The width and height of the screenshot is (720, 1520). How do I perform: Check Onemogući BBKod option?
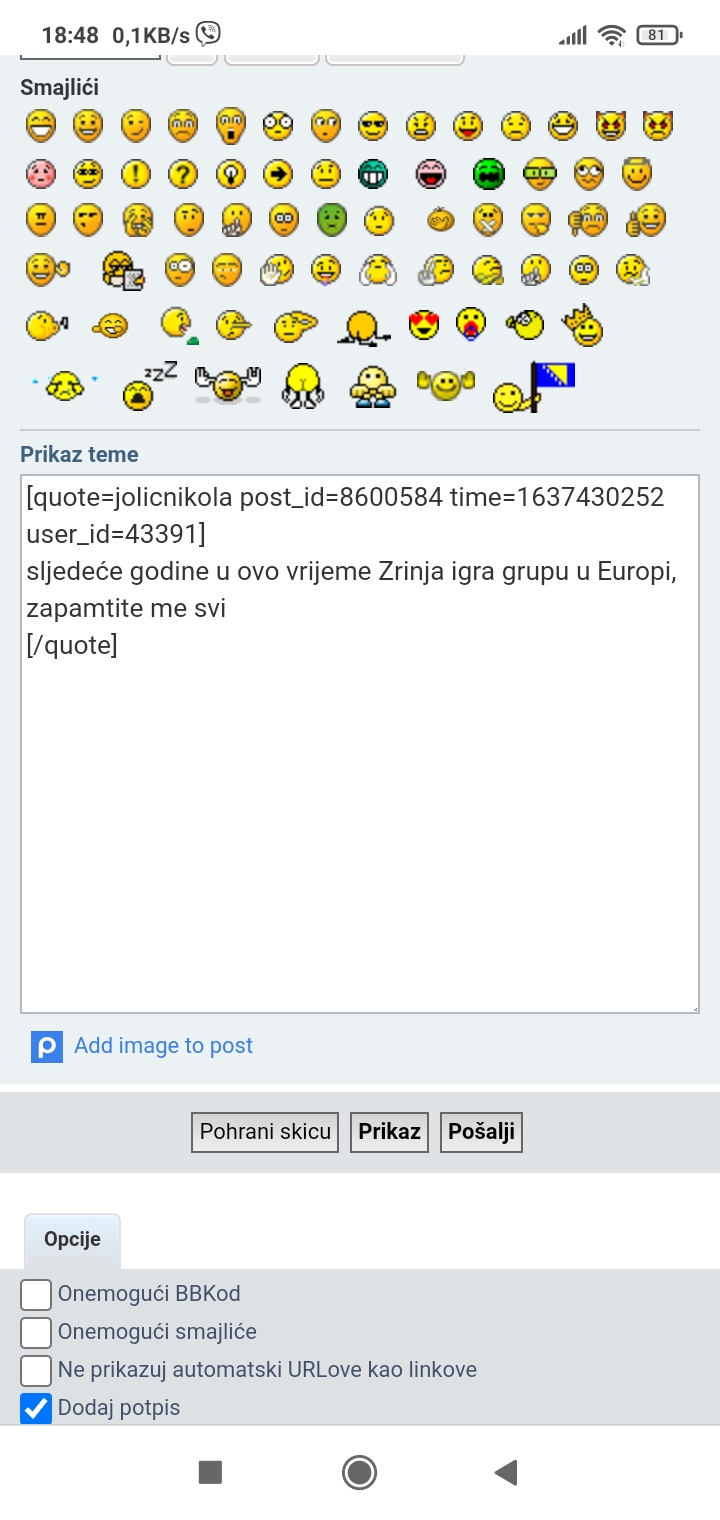click(36, 1294)
